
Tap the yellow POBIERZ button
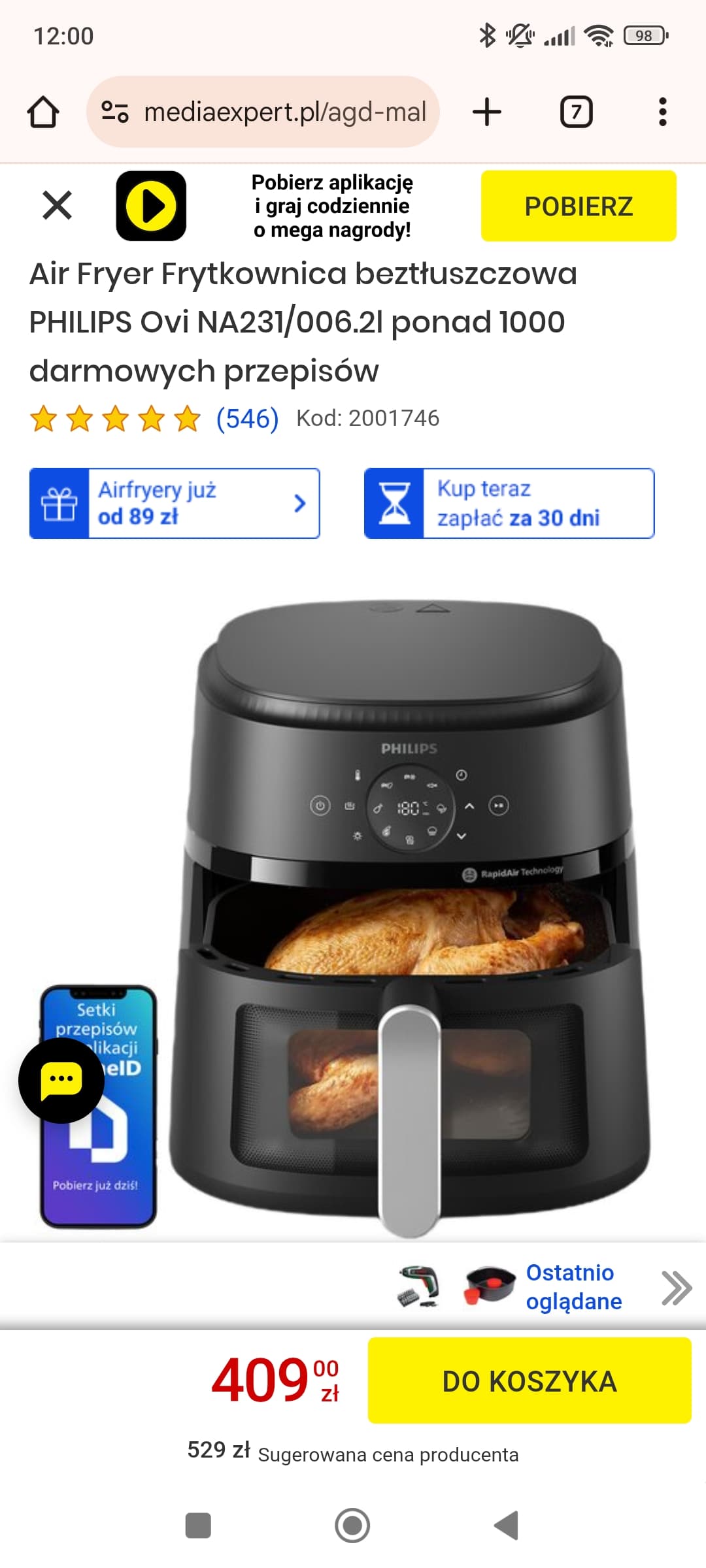[579, 206]
